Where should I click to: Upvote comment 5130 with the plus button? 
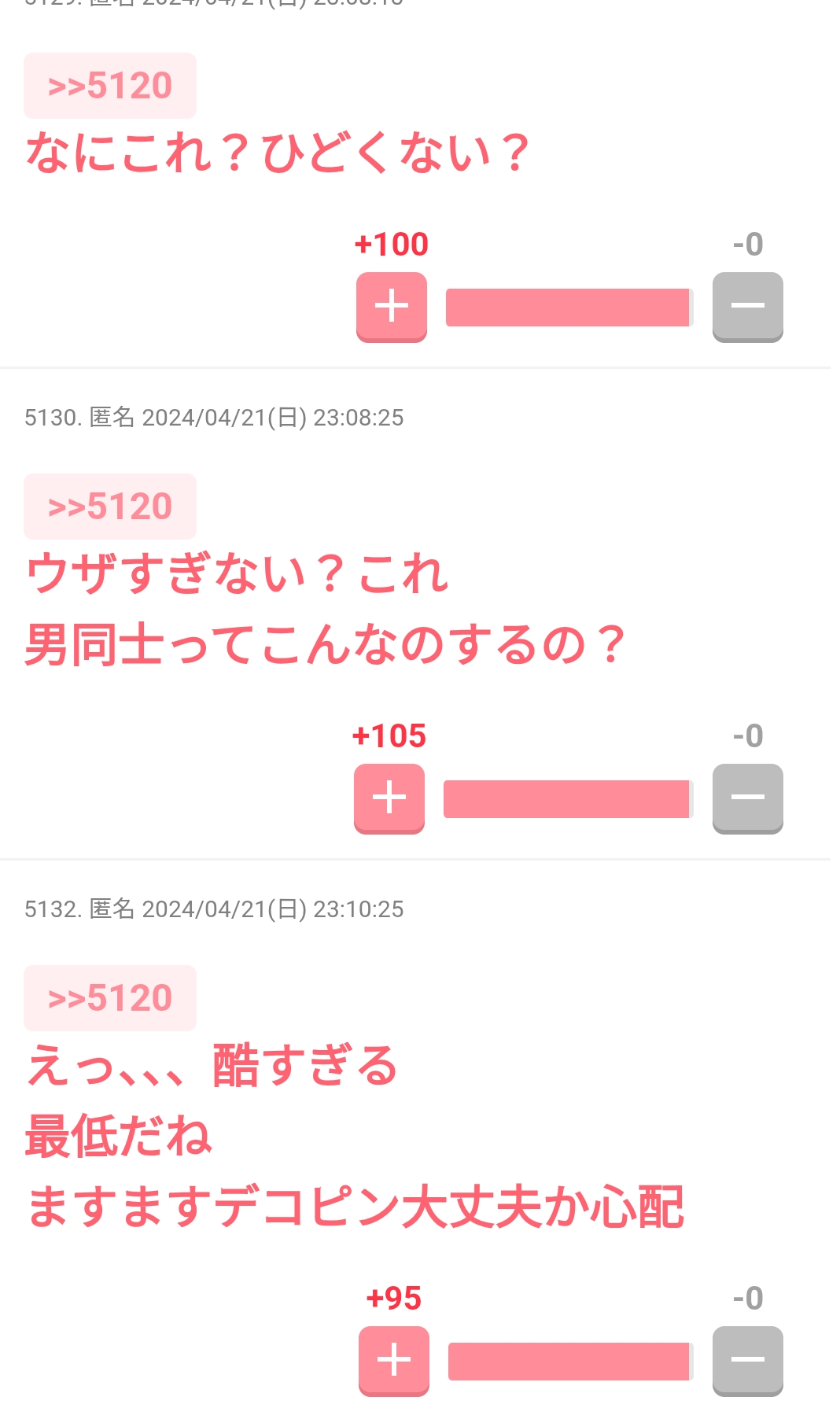pyautogui.click(x=389, y=798)
